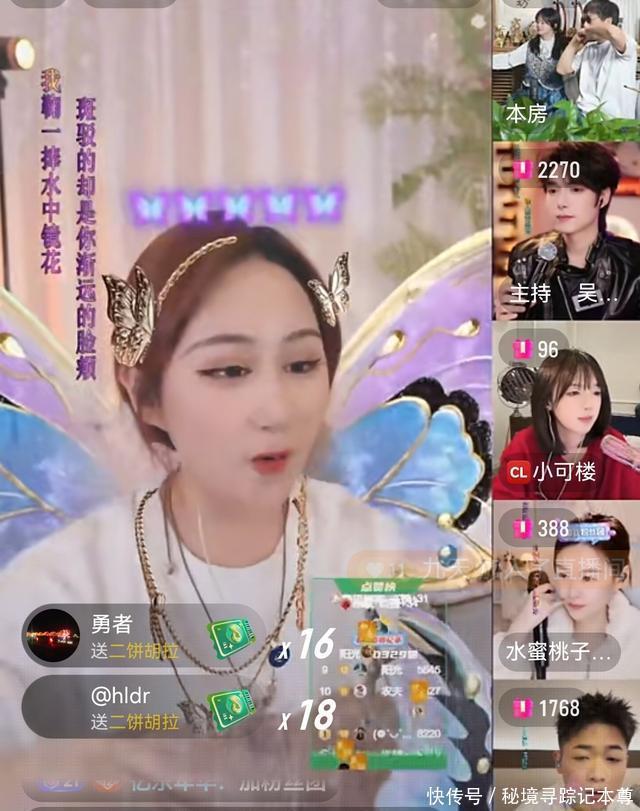View guest 小可楼's video tile
Screen dimensions: 640x811
coord(565,410)
